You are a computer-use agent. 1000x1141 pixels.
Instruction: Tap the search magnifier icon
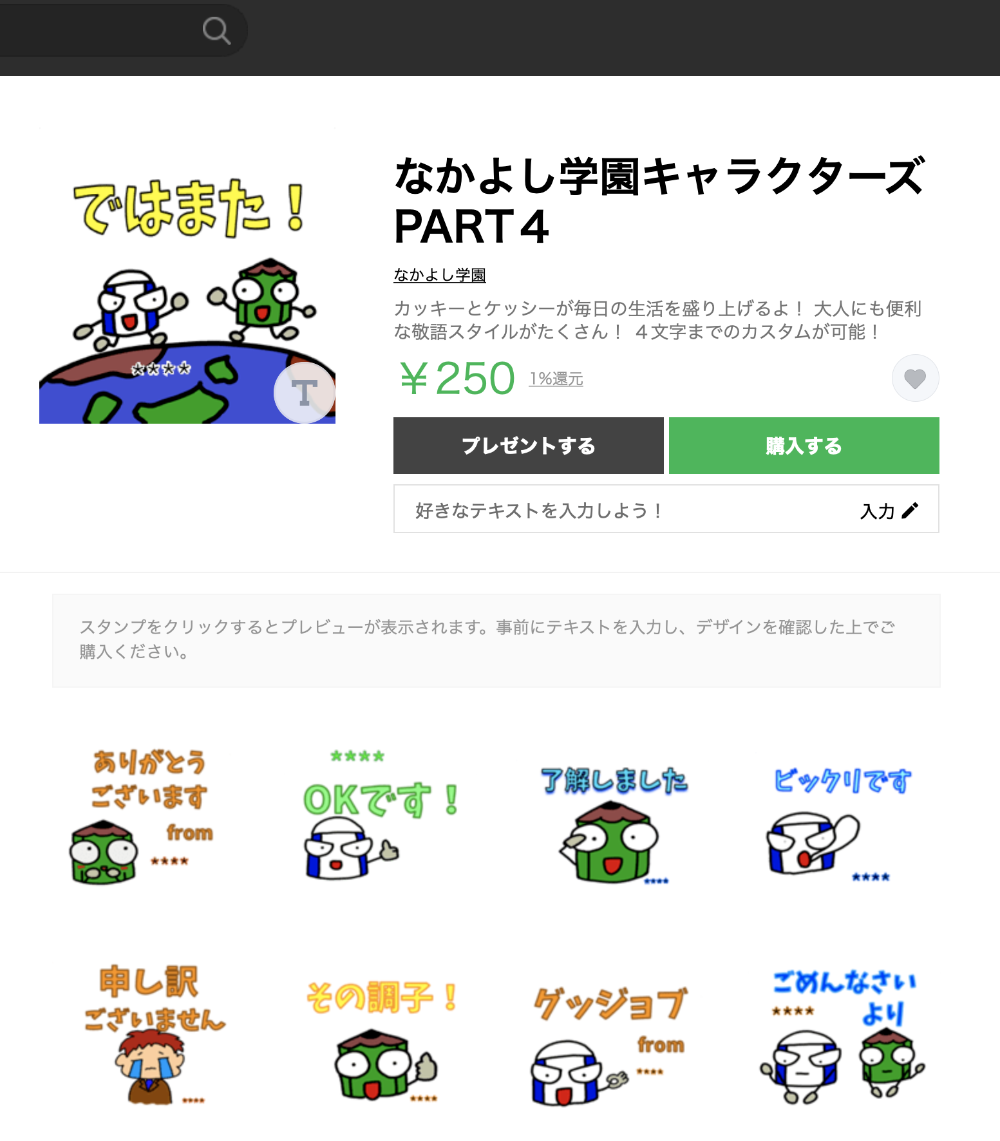(x=216, y=31)
